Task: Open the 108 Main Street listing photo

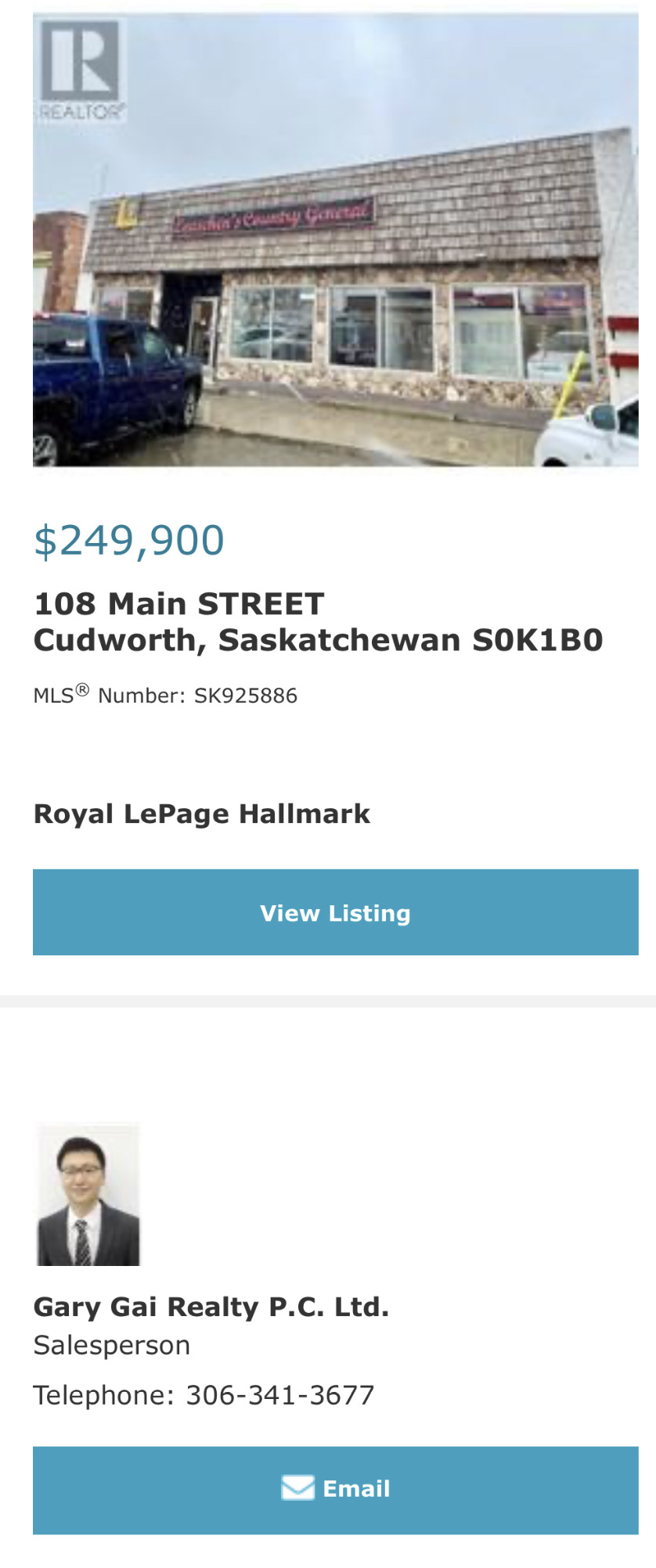Action: 335,239
